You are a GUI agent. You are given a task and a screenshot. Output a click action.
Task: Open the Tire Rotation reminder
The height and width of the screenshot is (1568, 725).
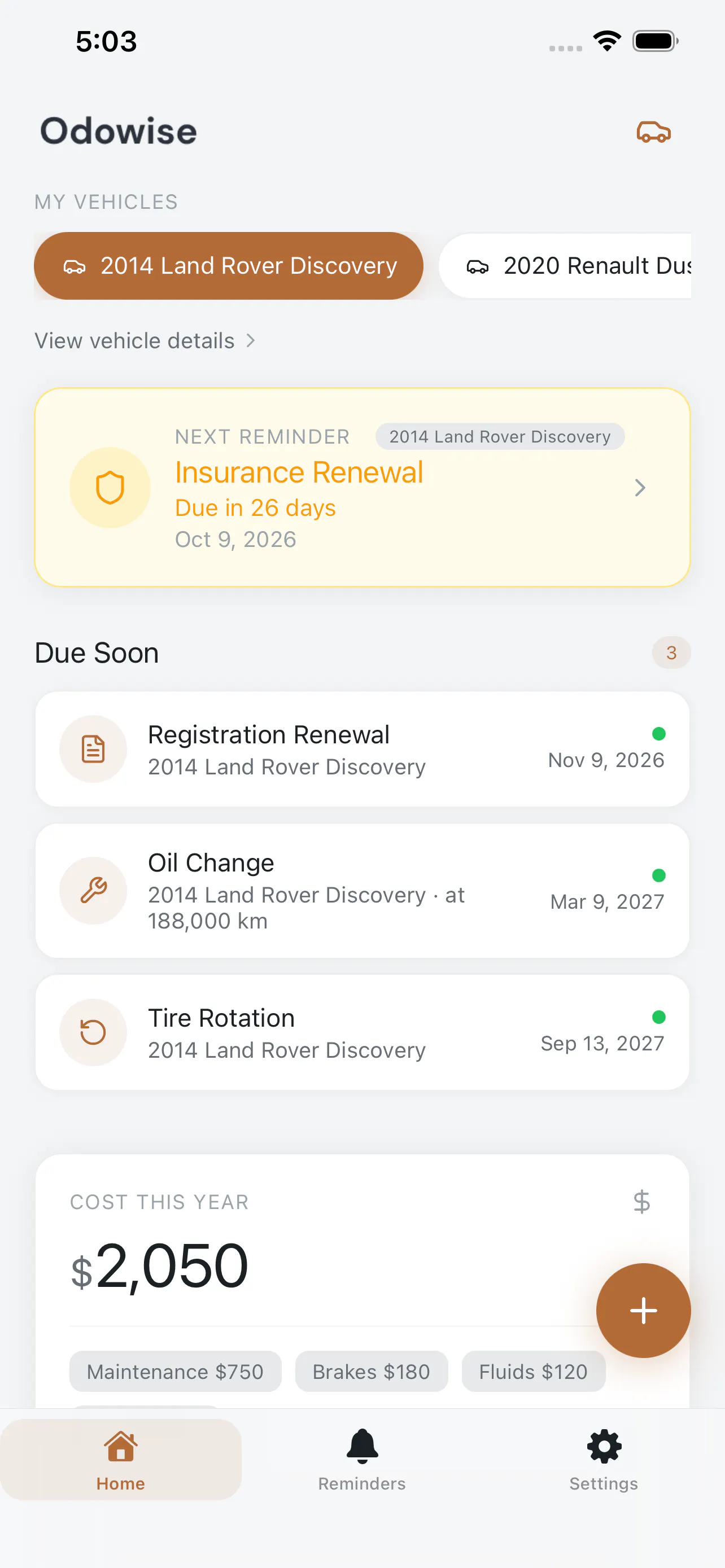[362, 1032]
